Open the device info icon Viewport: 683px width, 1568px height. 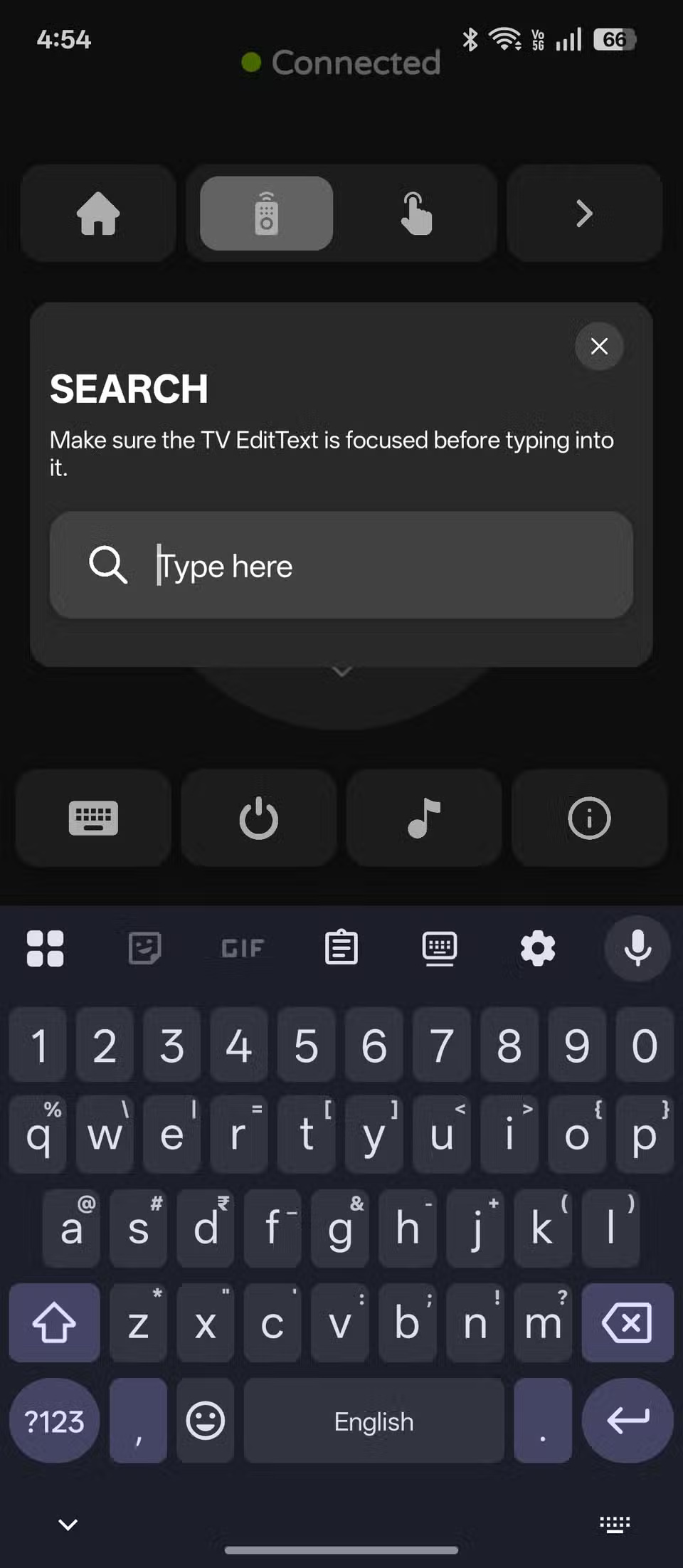589,819
